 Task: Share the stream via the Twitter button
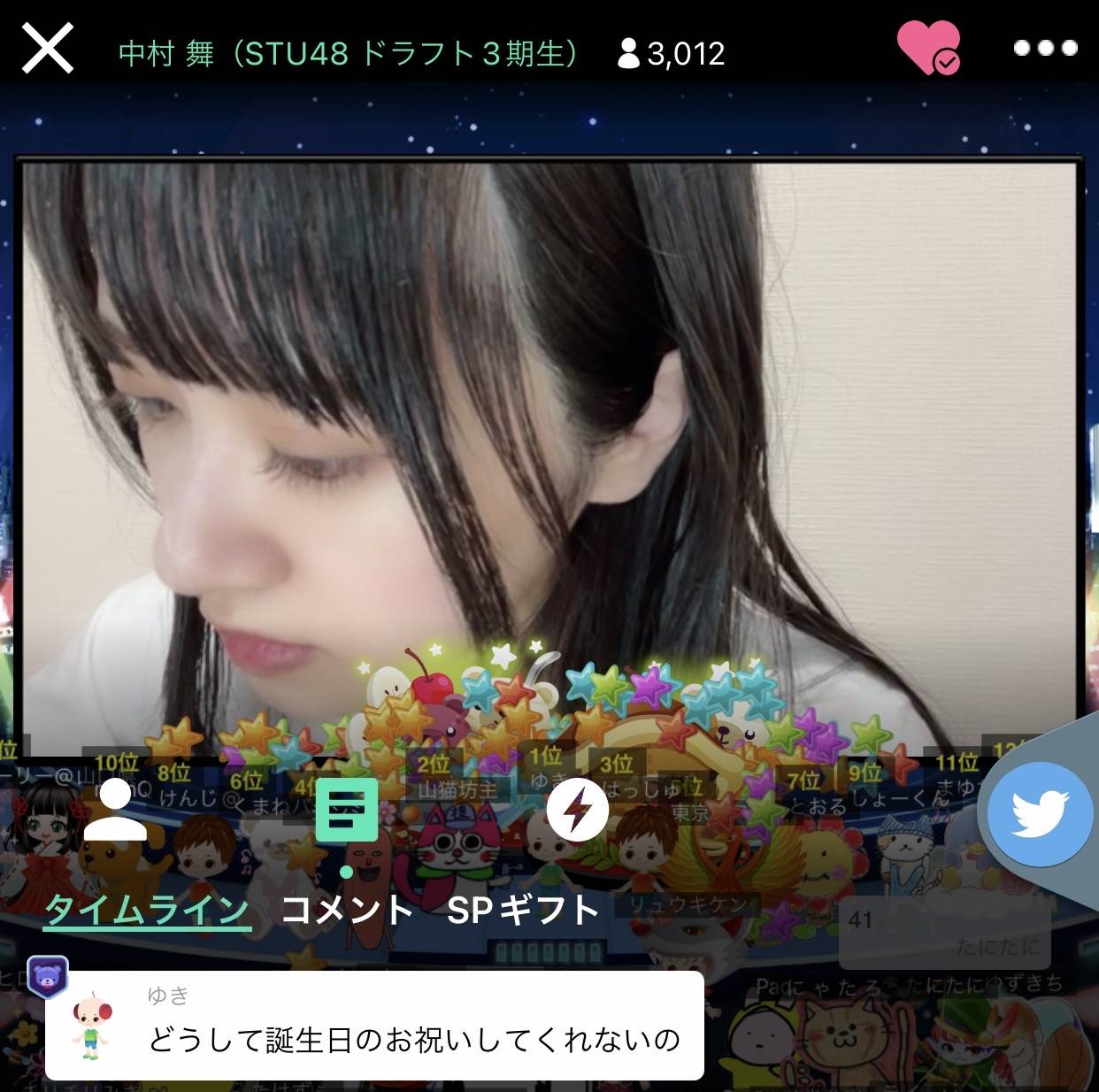pyautogui.click(x=1040, y=814)
